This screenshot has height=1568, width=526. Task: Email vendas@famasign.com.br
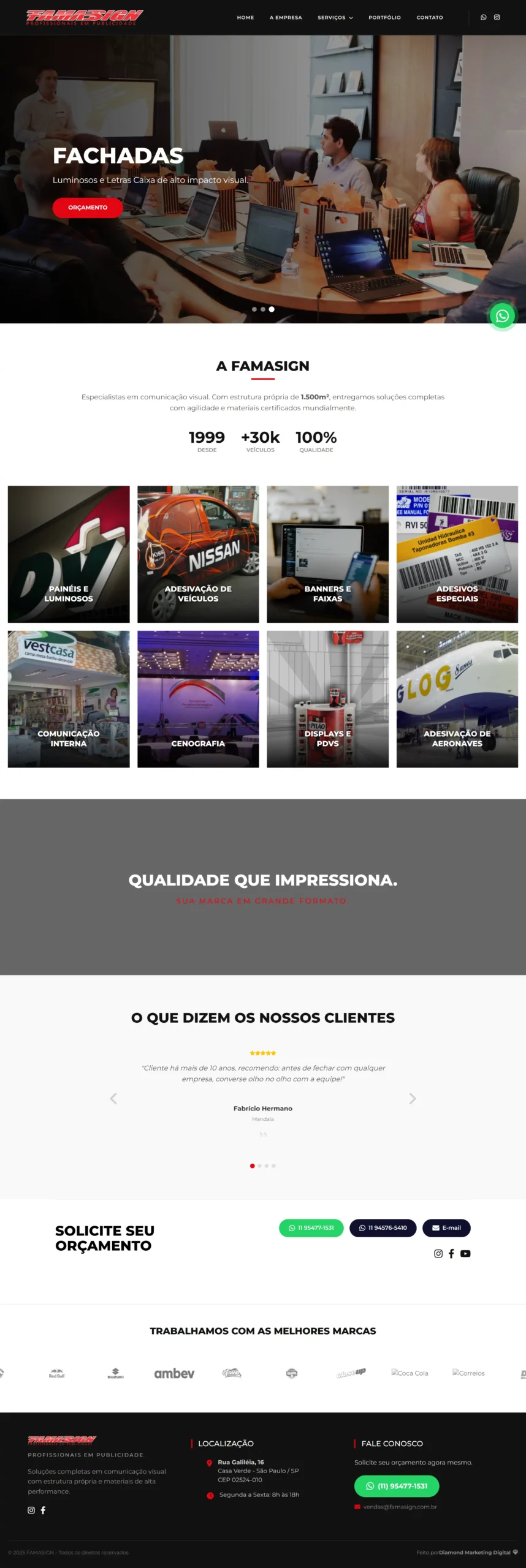pos(400,1507)
